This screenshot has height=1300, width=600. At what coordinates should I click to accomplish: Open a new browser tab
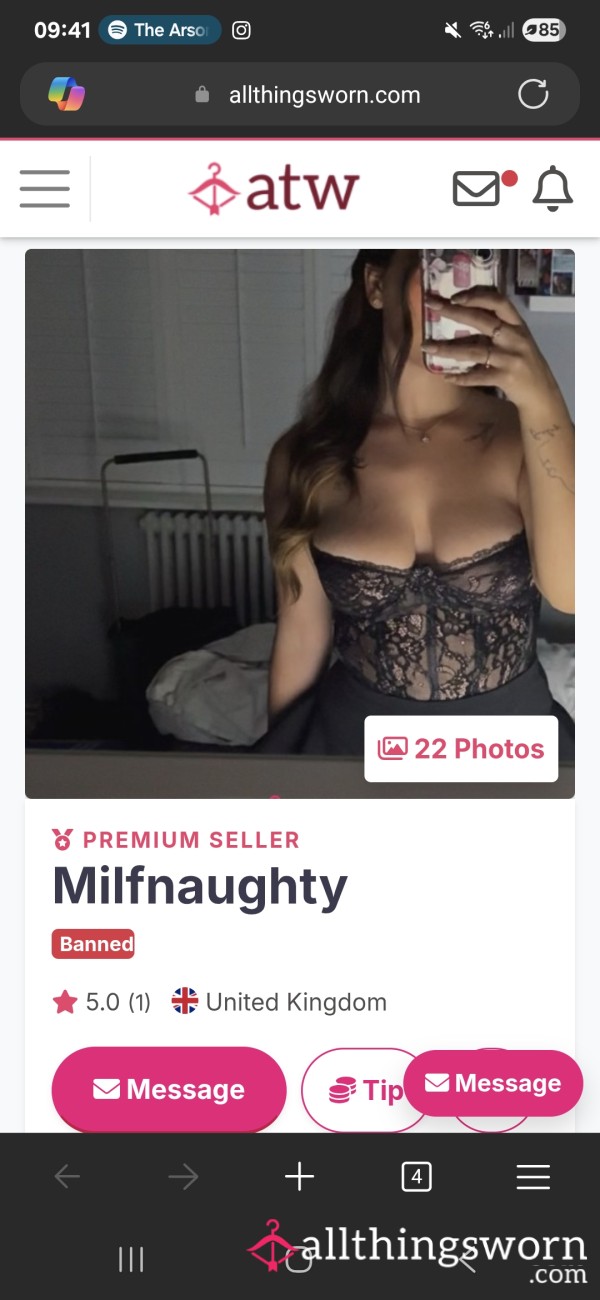click(299, 1177)
